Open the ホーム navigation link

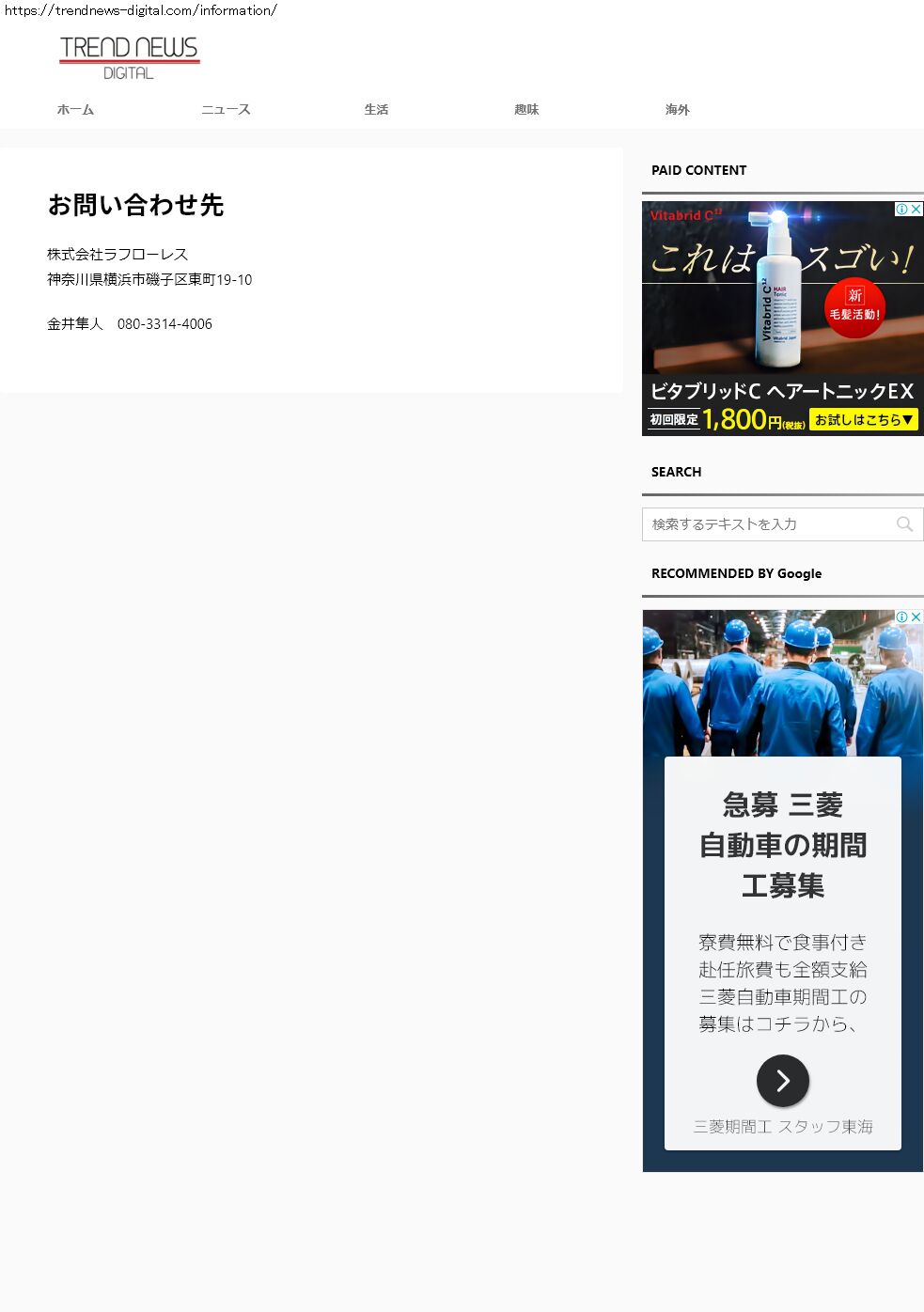(75, 110)
